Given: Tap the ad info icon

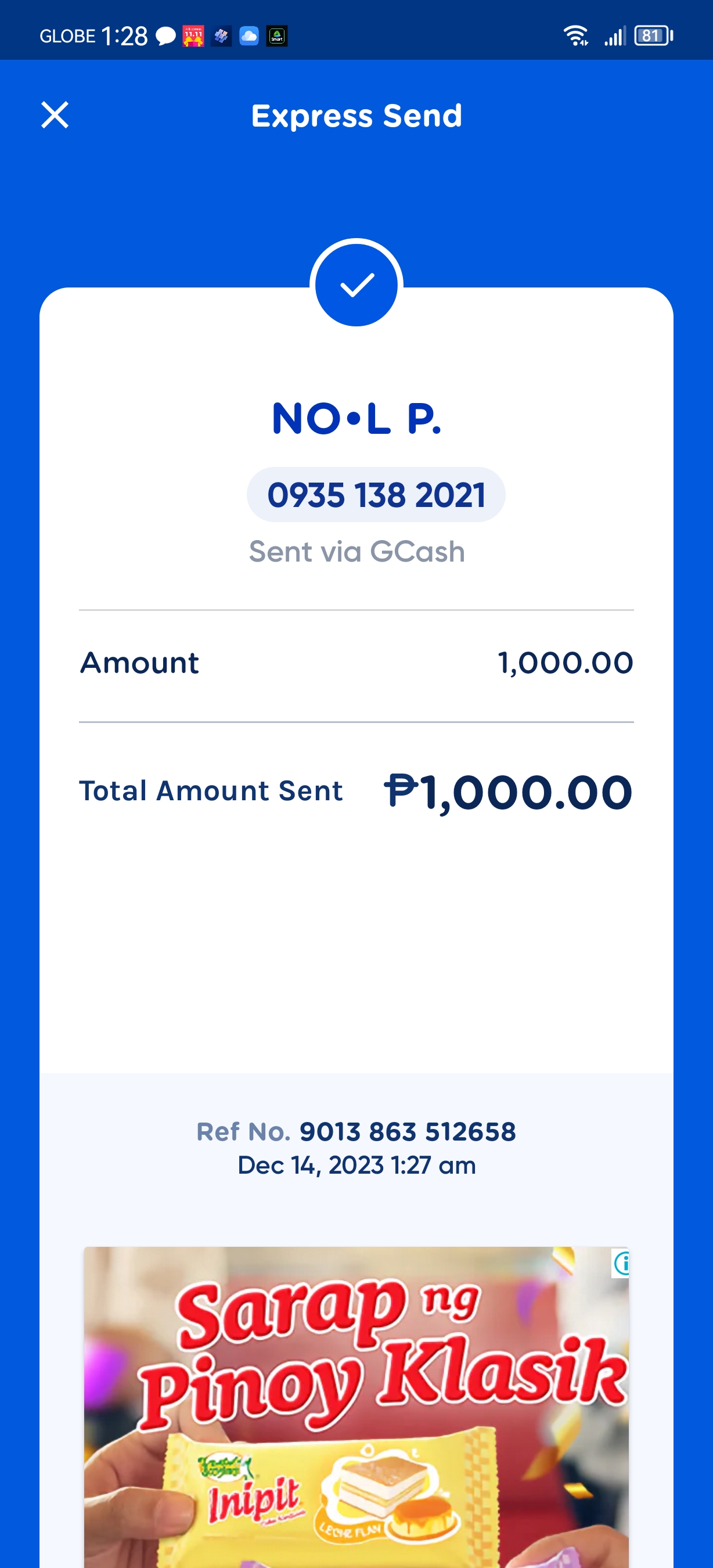Looking at the screenshot, I should point(621,1263).
